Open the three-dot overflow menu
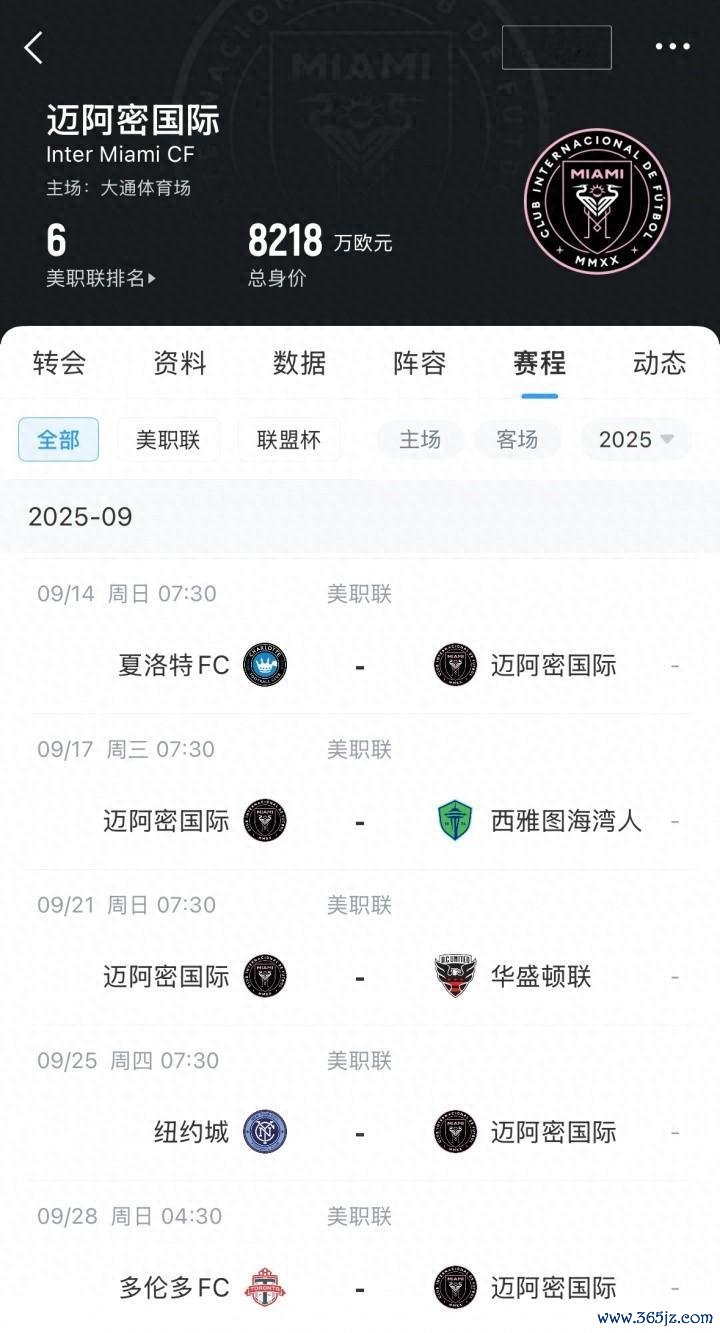This screenshot has height=1333, width=720. 672,47
